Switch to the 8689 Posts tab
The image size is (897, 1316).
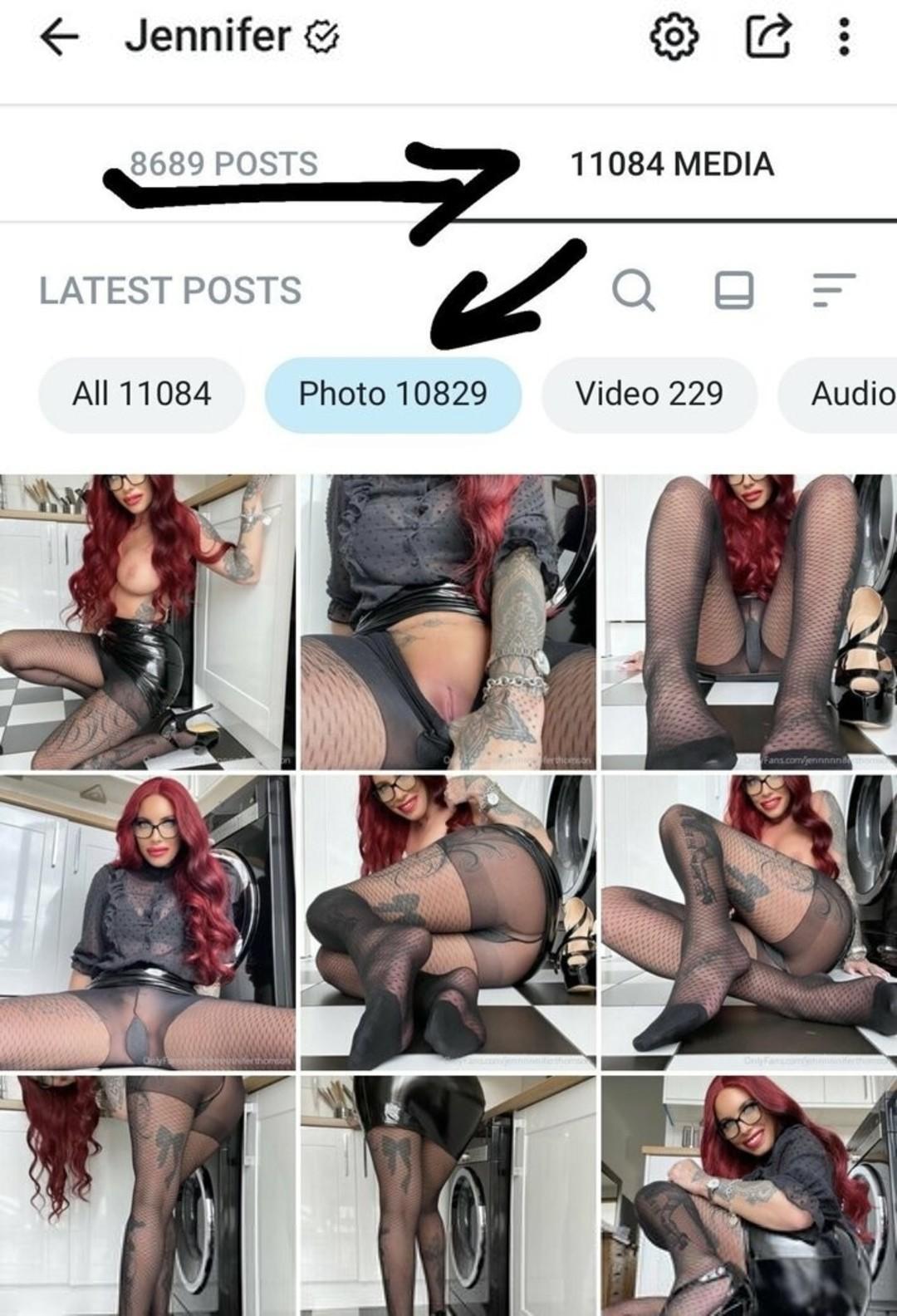tap(223, 164)
